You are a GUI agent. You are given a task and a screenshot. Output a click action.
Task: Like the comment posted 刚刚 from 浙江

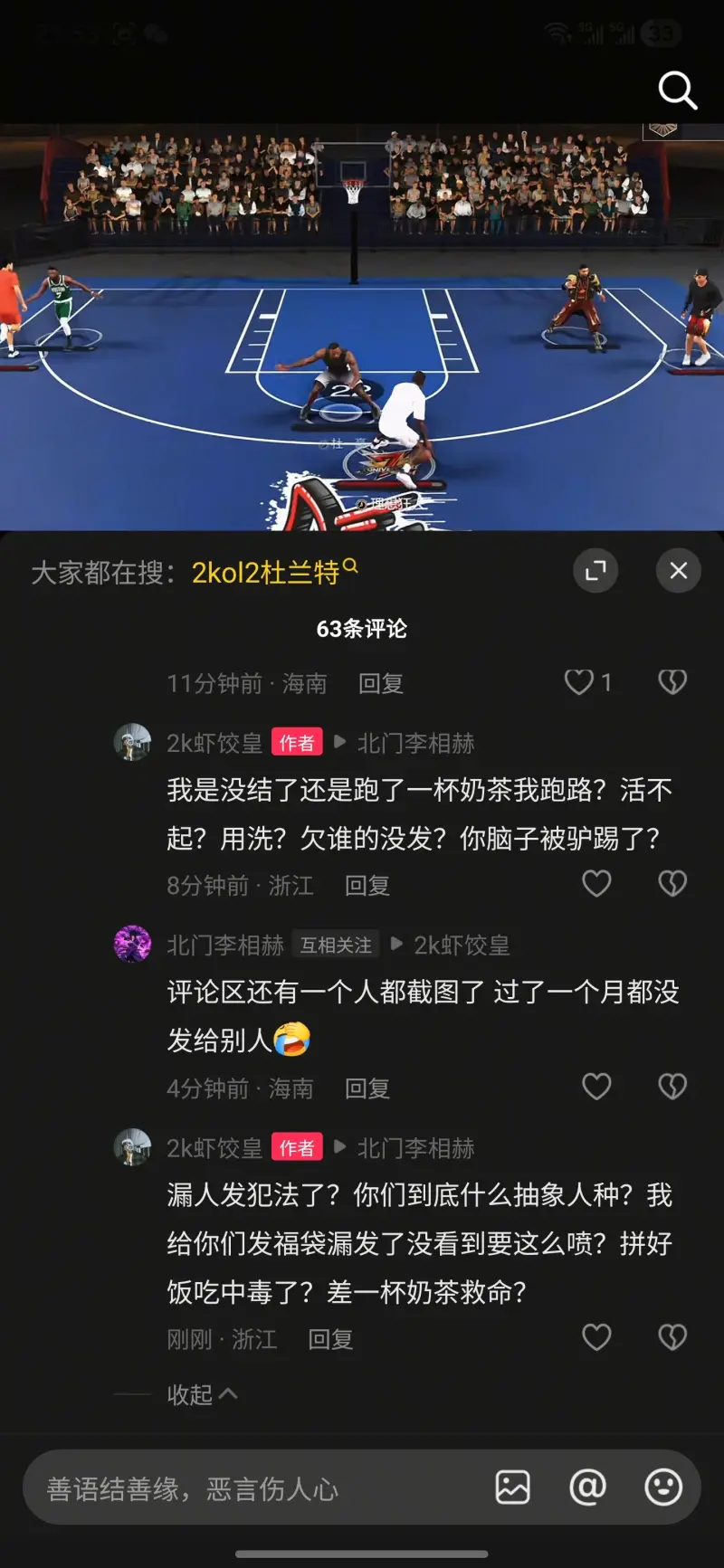596,1337
